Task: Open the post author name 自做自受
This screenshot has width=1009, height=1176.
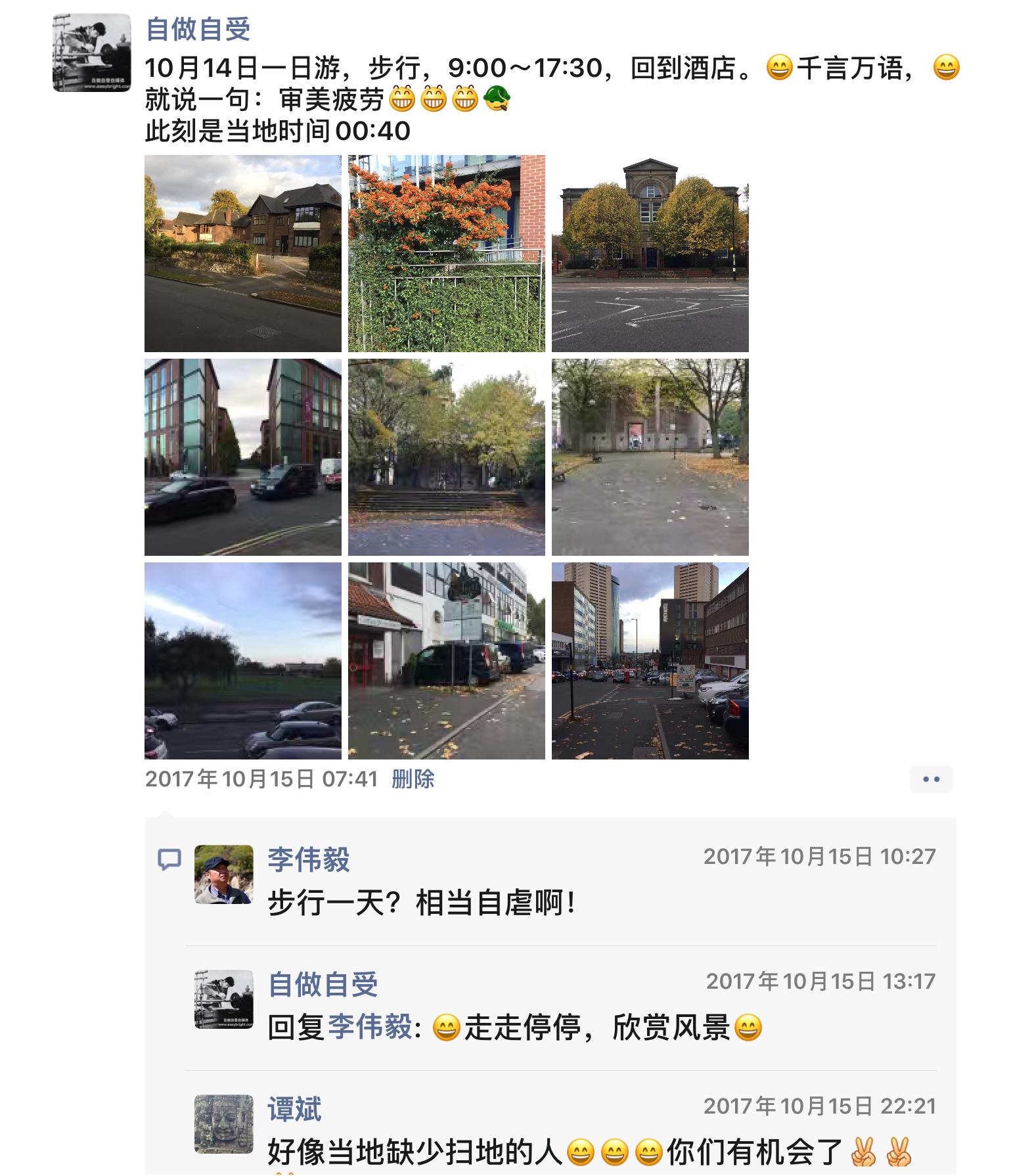Action: click(198, 30)
